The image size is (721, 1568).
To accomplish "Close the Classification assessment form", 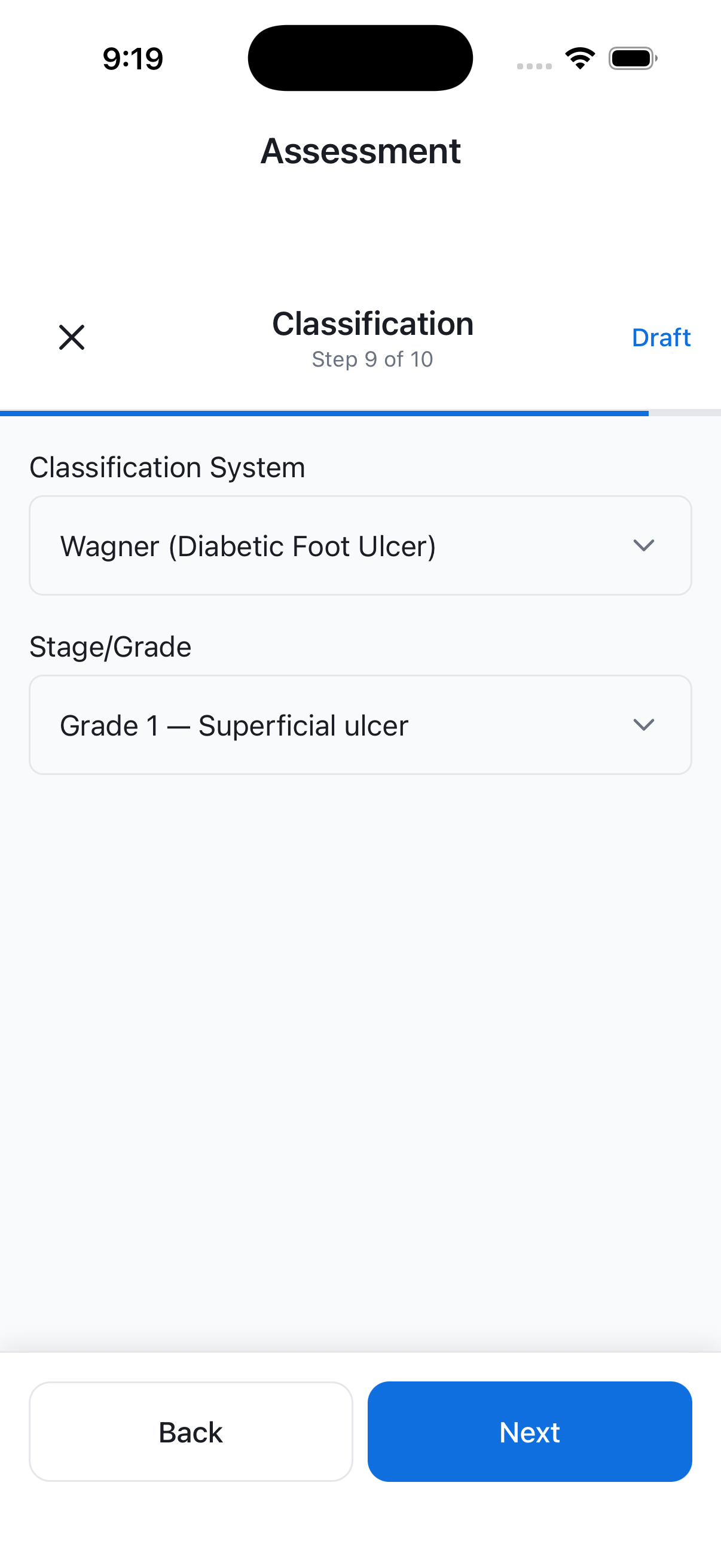I will pyautogui.click(x=72, y=337).
